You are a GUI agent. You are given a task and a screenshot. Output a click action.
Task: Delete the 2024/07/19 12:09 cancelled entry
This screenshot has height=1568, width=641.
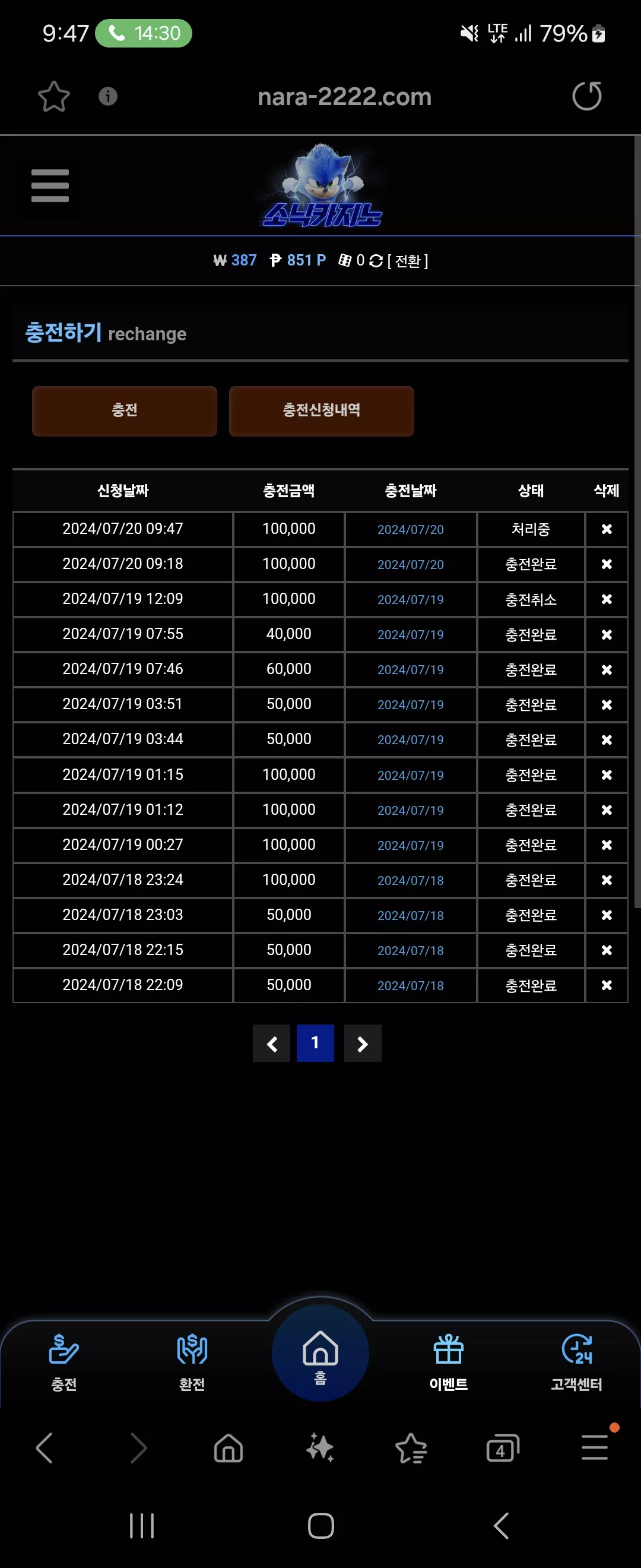(x=607, y=599)
